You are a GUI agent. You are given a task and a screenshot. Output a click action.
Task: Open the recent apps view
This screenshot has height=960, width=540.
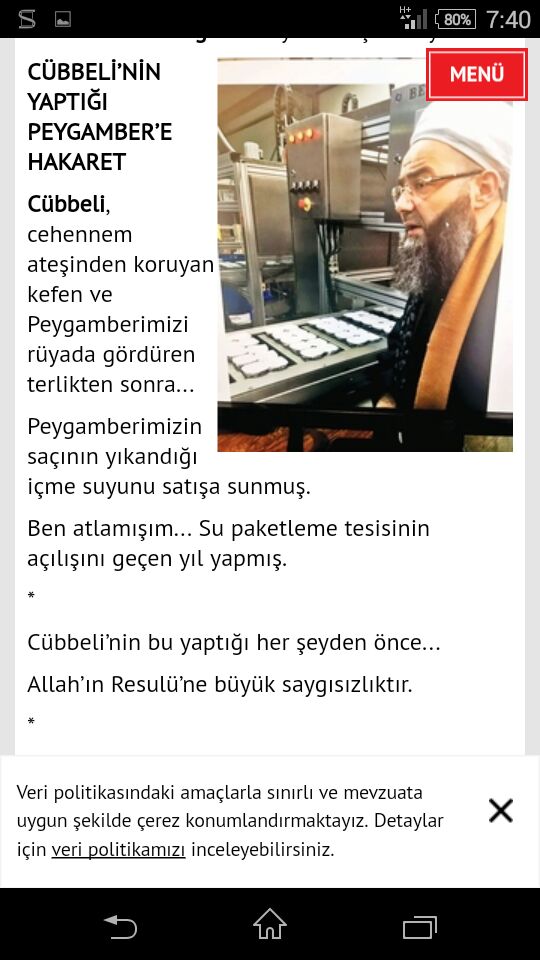pos(420,927)
